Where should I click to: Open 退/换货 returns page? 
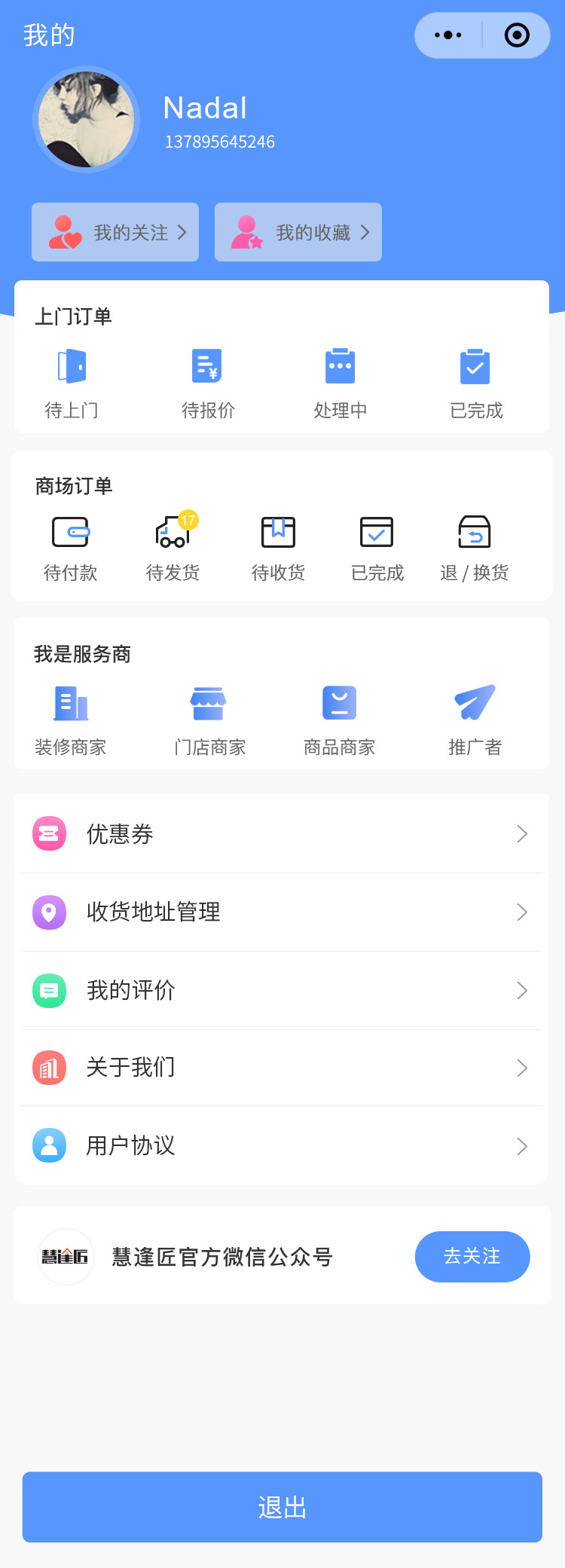tap(475, 549)
